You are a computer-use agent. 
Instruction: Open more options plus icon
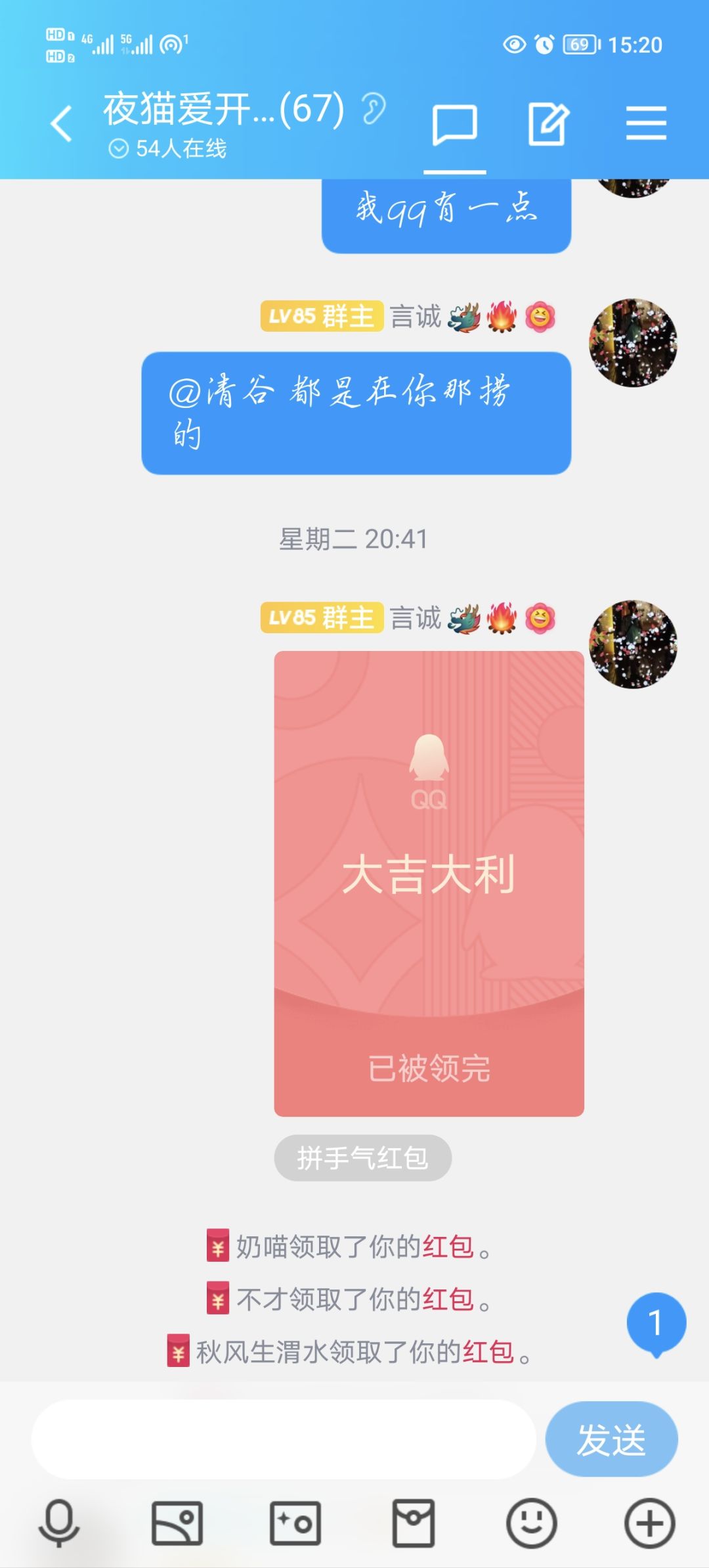(x=650, y=1523)
